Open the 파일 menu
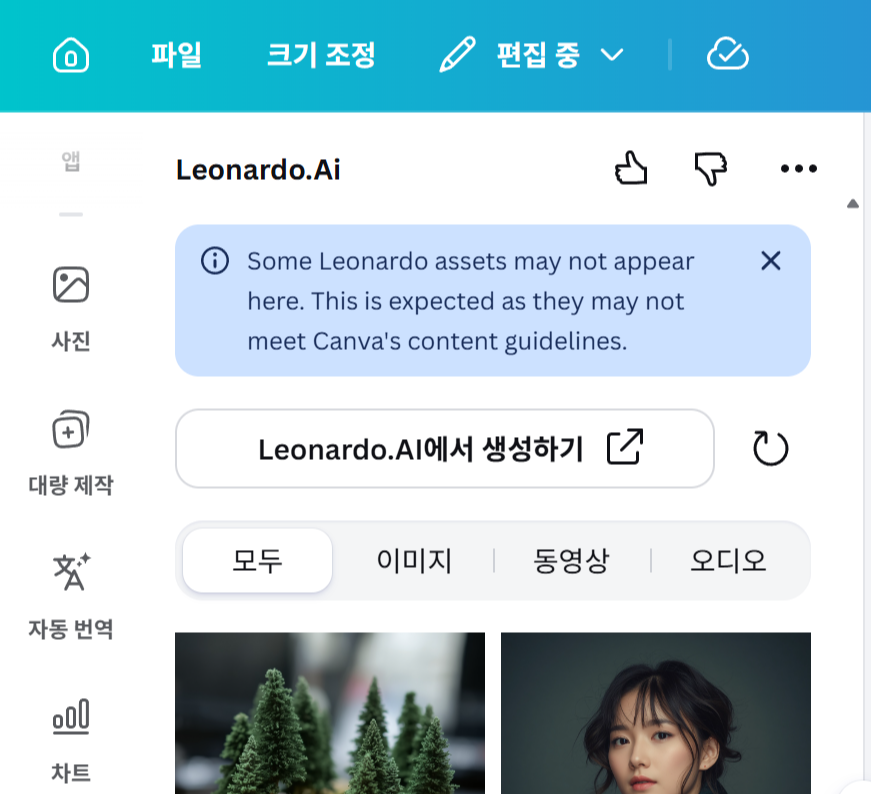This screenshot has width=871, height=794. [x=177, y=55]
